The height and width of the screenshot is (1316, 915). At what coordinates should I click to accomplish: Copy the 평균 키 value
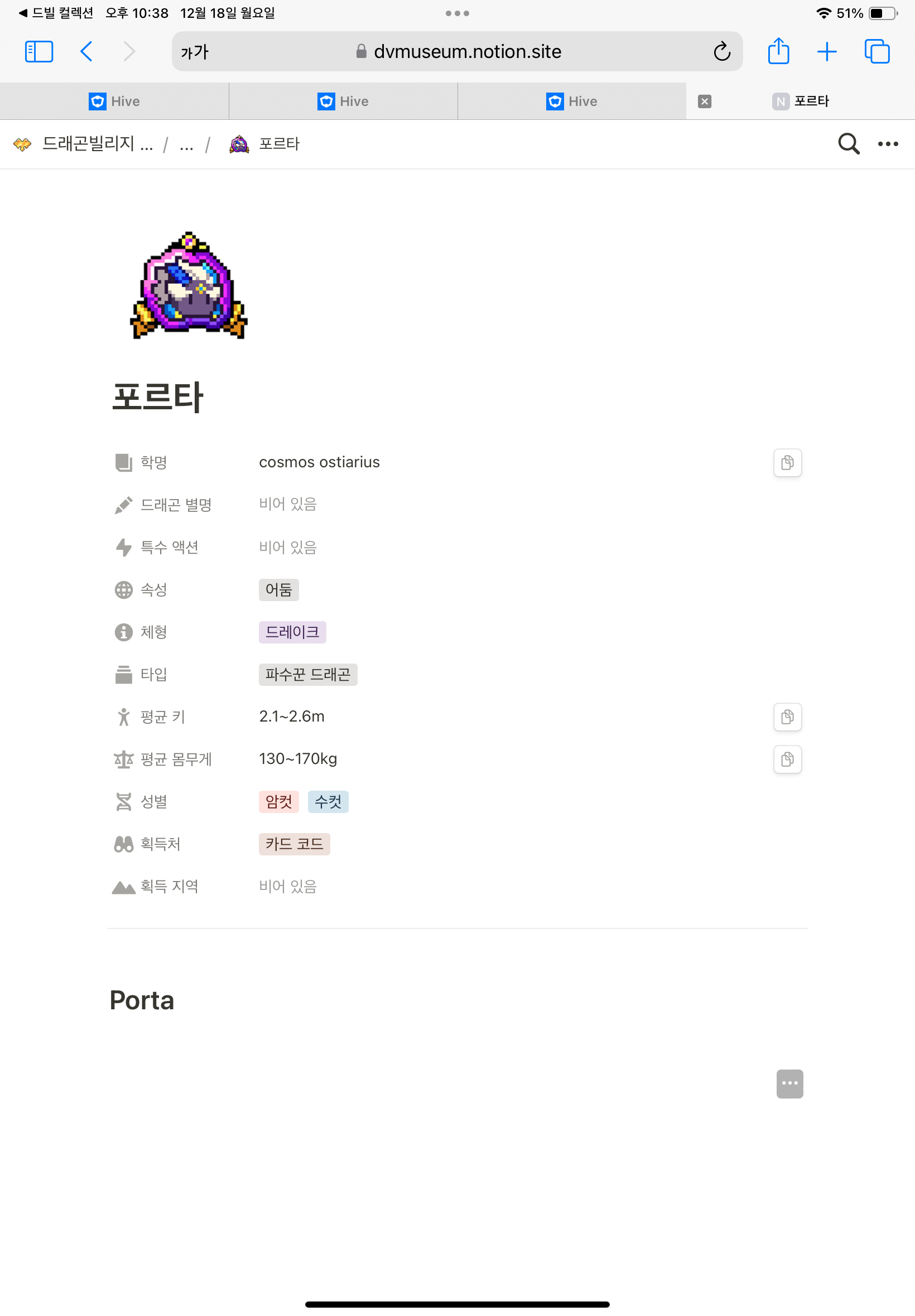787,717
